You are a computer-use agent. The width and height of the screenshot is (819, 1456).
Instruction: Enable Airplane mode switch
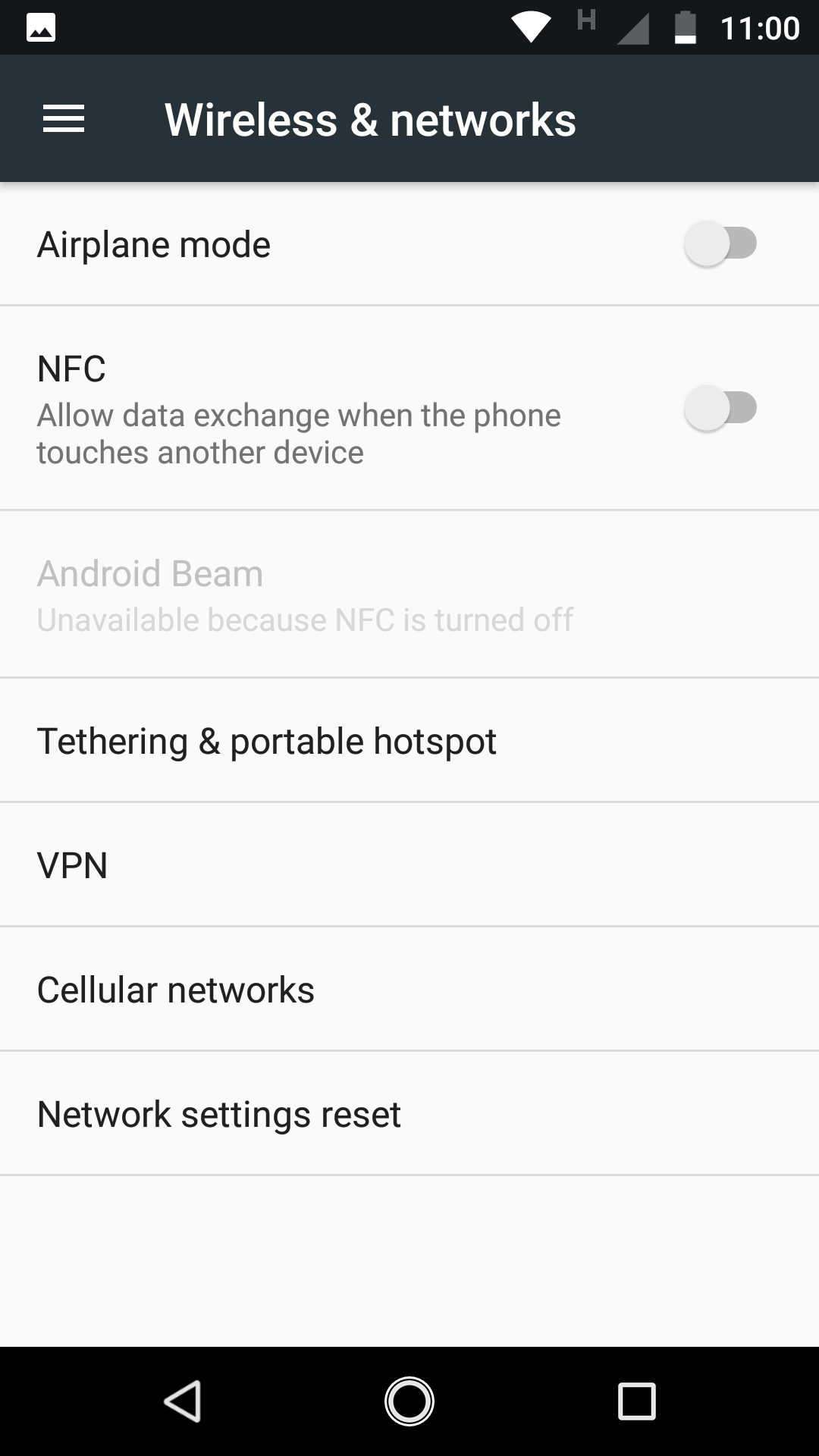pos(720,244)
